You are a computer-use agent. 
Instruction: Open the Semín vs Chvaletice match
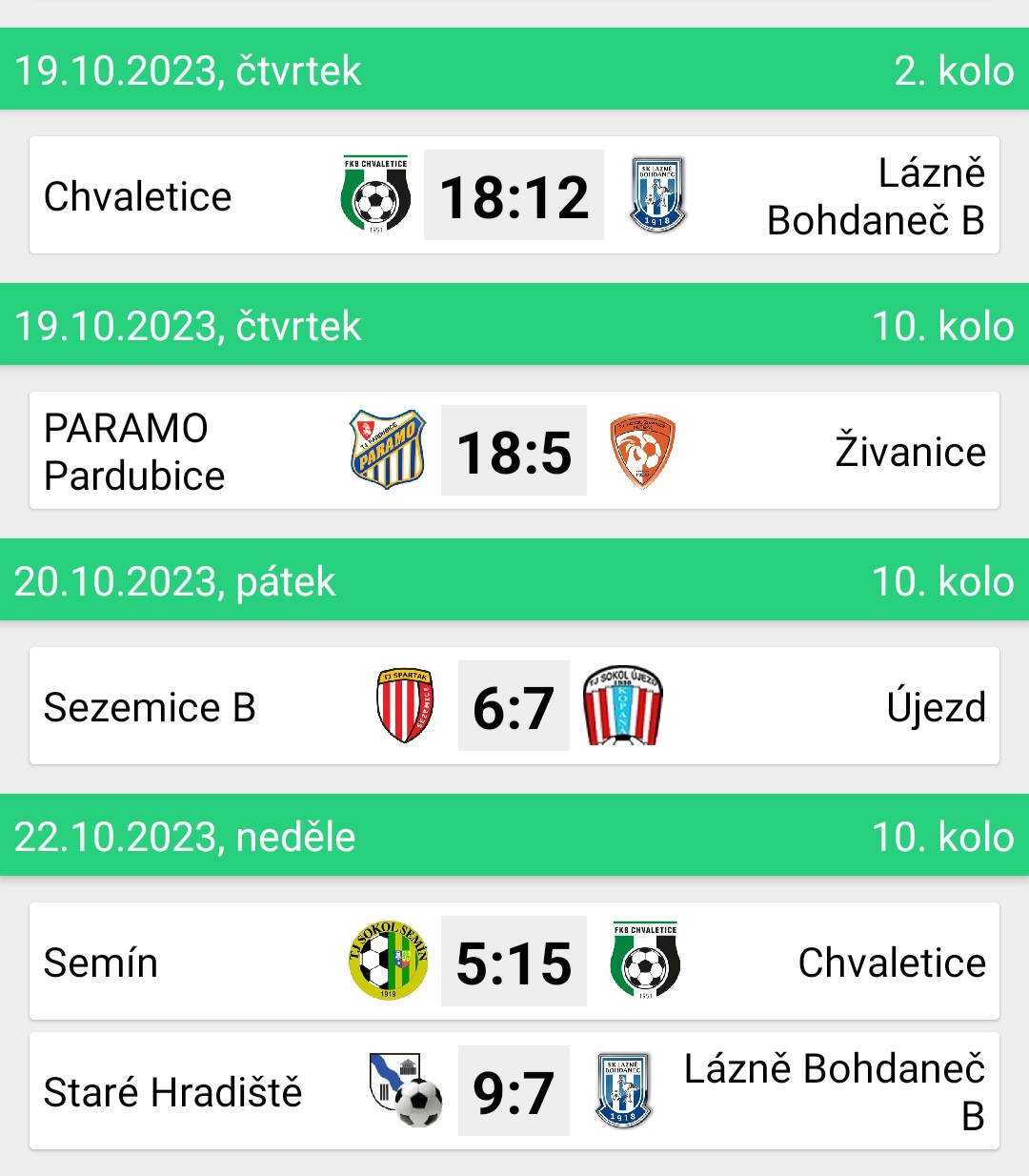pos(514,962)
